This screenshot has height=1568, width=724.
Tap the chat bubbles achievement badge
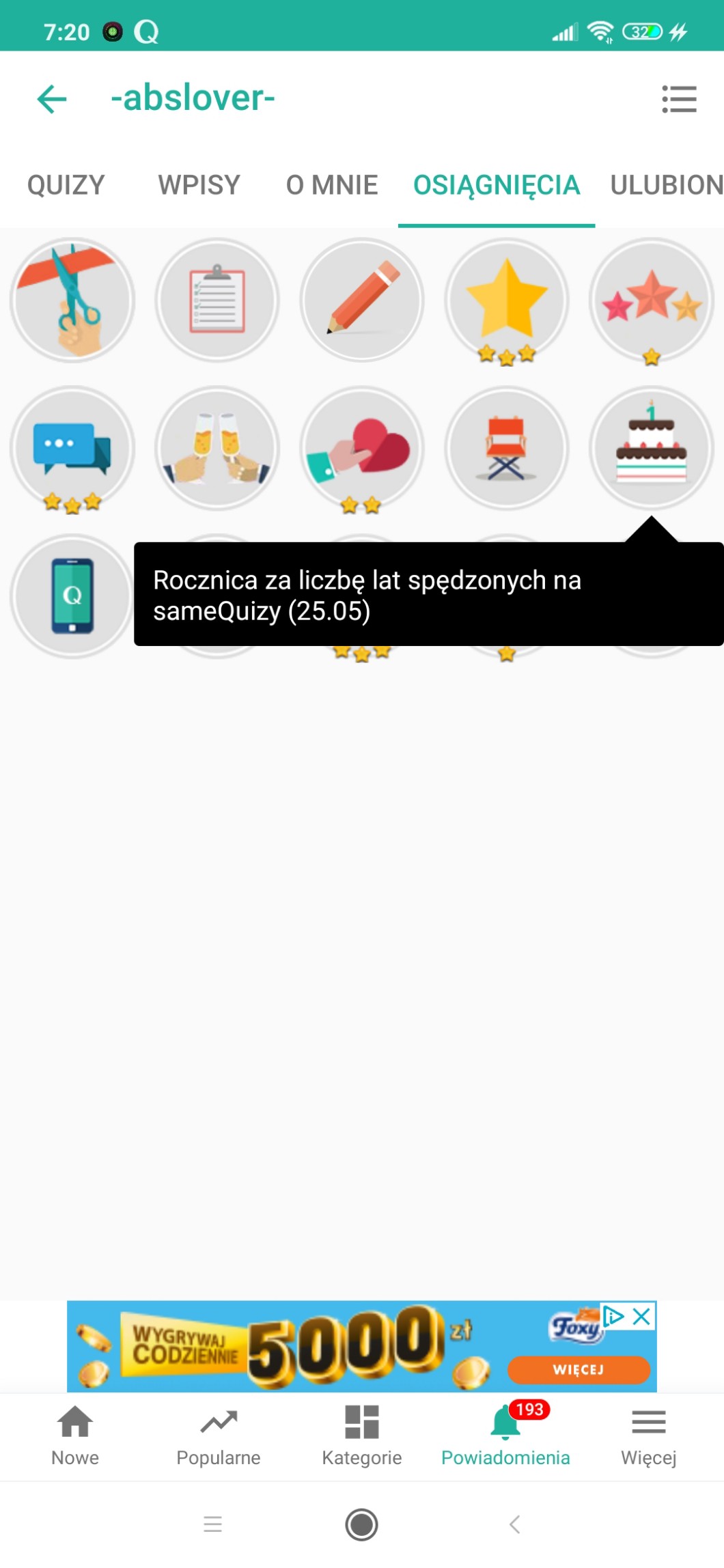[x=72, y=449]
